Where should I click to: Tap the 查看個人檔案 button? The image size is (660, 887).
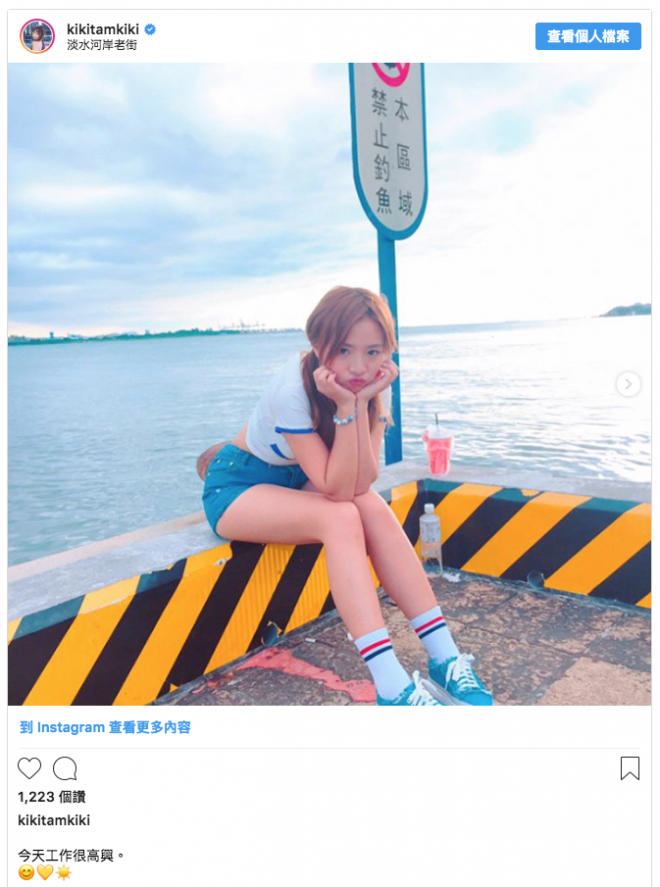(x=587, y=37)
